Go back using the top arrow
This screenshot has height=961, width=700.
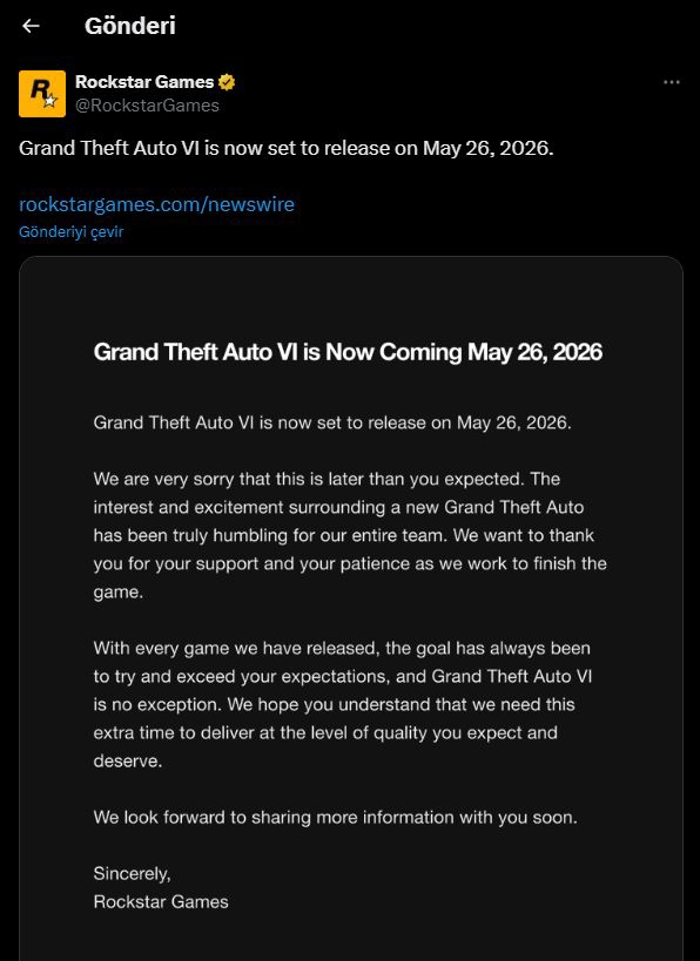31,26
